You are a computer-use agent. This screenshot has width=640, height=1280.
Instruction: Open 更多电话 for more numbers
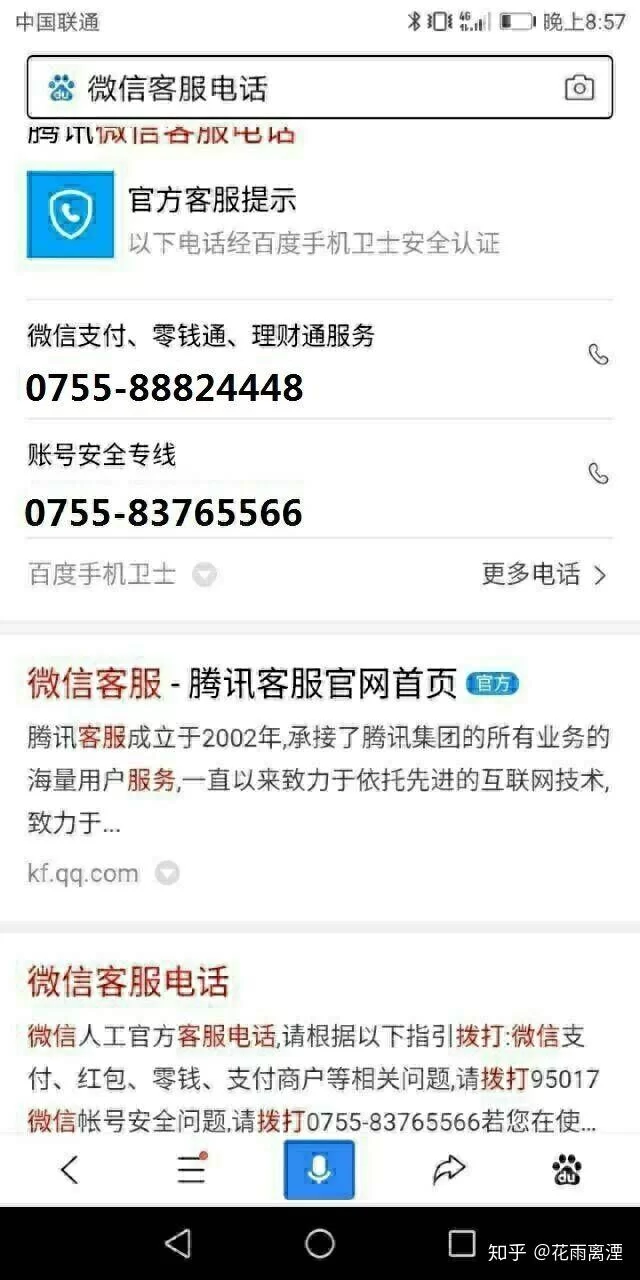[544, 574]
